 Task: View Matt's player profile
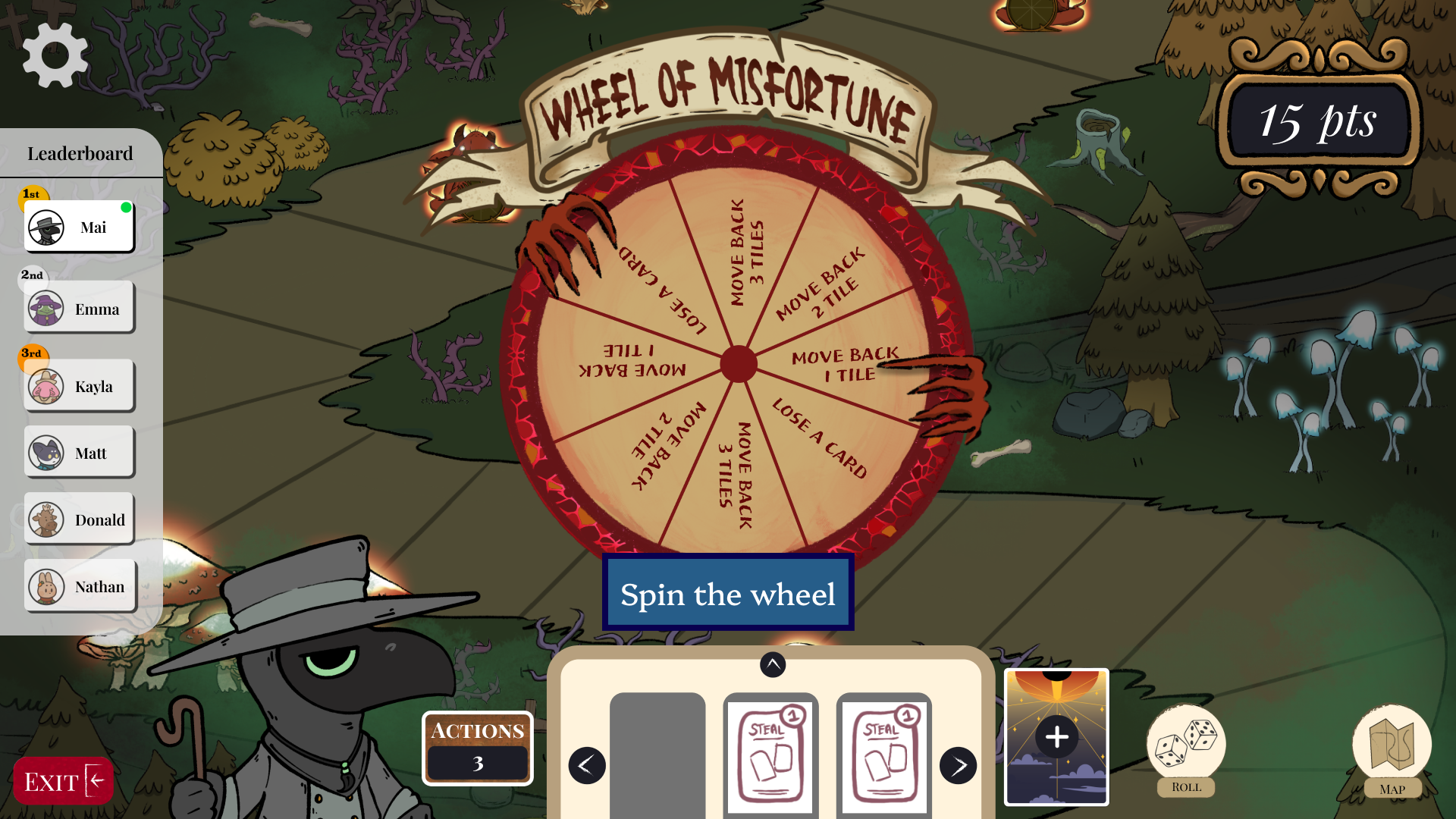pos(79,453)
